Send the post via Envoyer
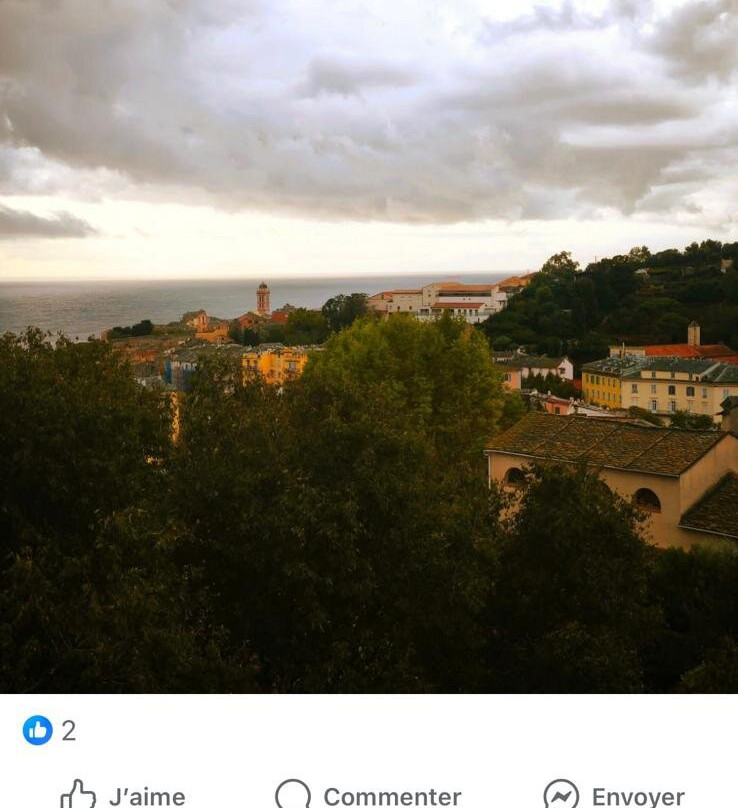The image size is (738, 808). pyautogui.click(x=614, y=795)
